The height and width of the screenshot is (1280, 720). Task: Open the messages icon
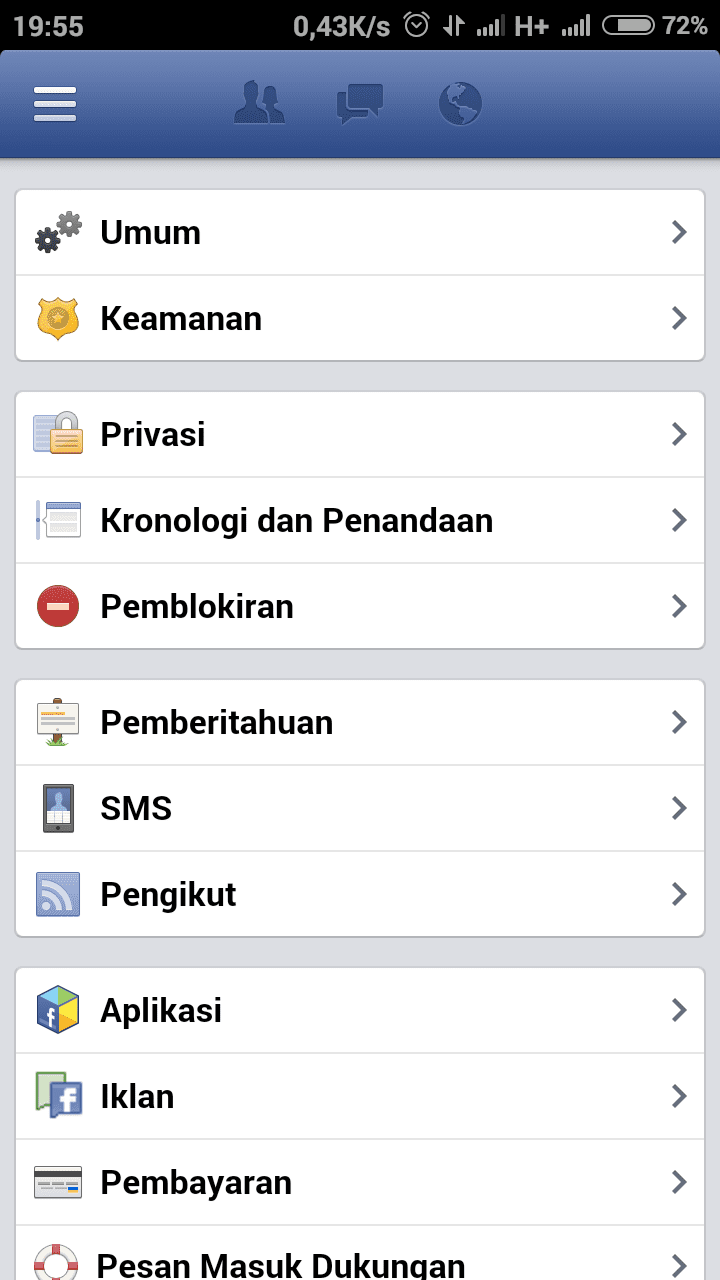pyautogui.click(x=359, y=104)
